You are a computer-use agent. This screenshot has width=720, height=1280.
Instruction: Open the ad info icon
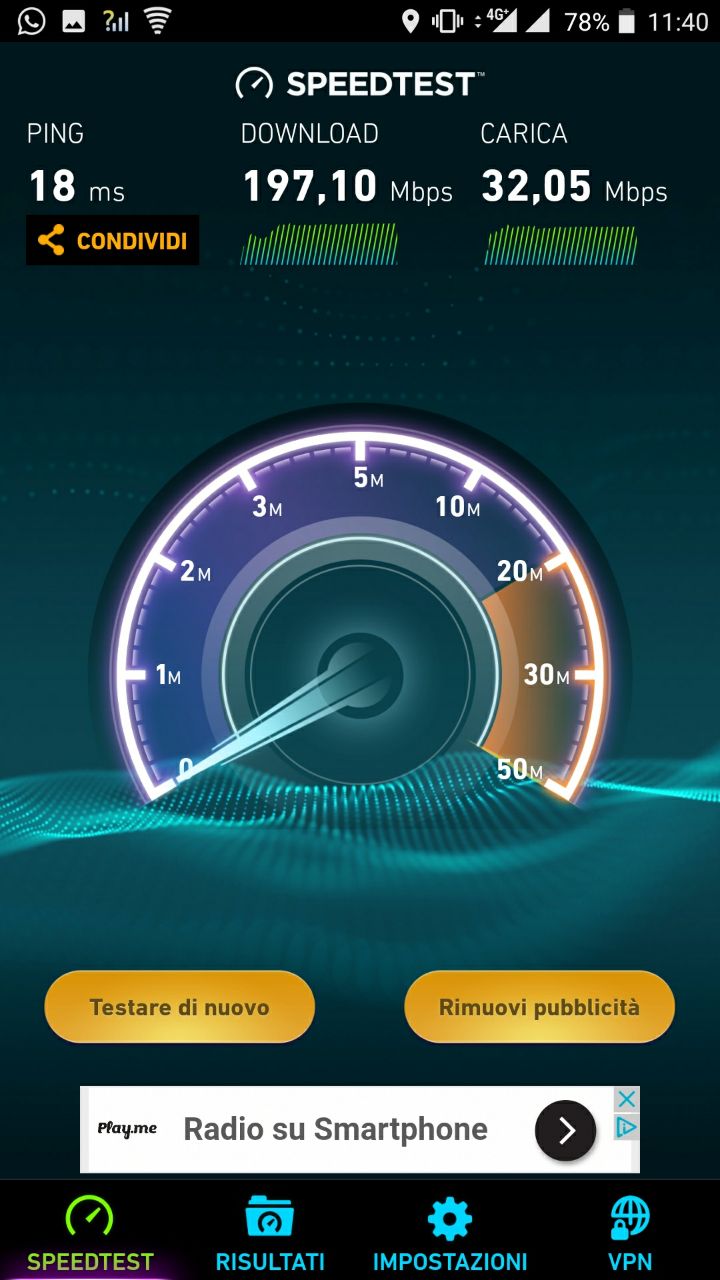(x=626, y=1127)
